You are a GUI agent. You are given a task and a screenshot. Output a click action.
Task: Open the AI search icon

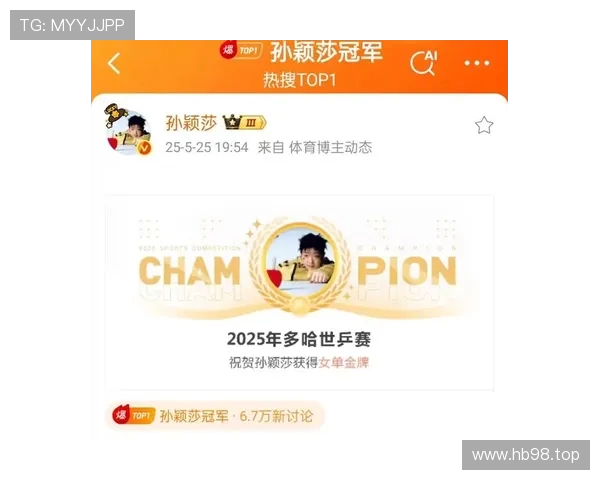(424, 63)
